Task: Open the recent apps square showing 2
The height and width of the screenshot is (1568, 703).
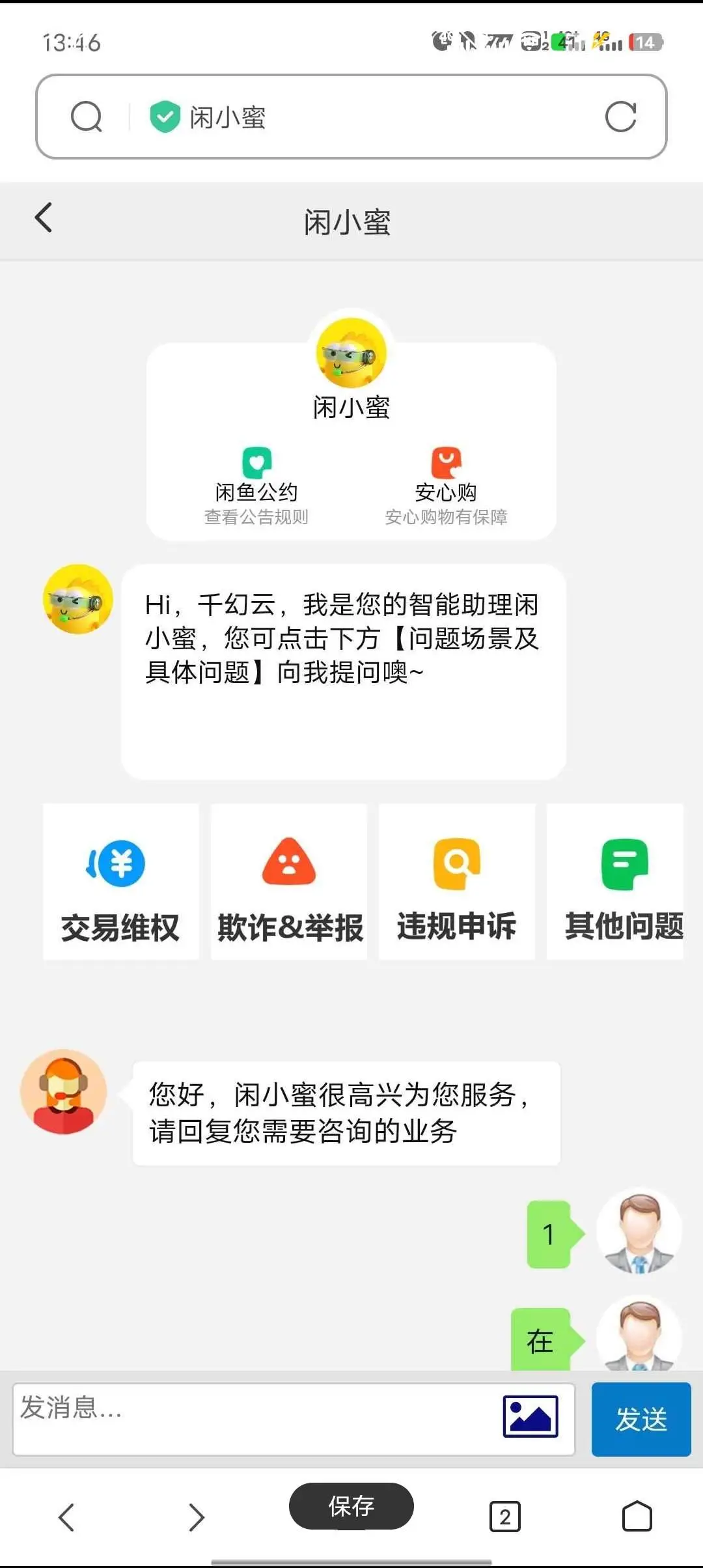Action: coord(503,1516)
